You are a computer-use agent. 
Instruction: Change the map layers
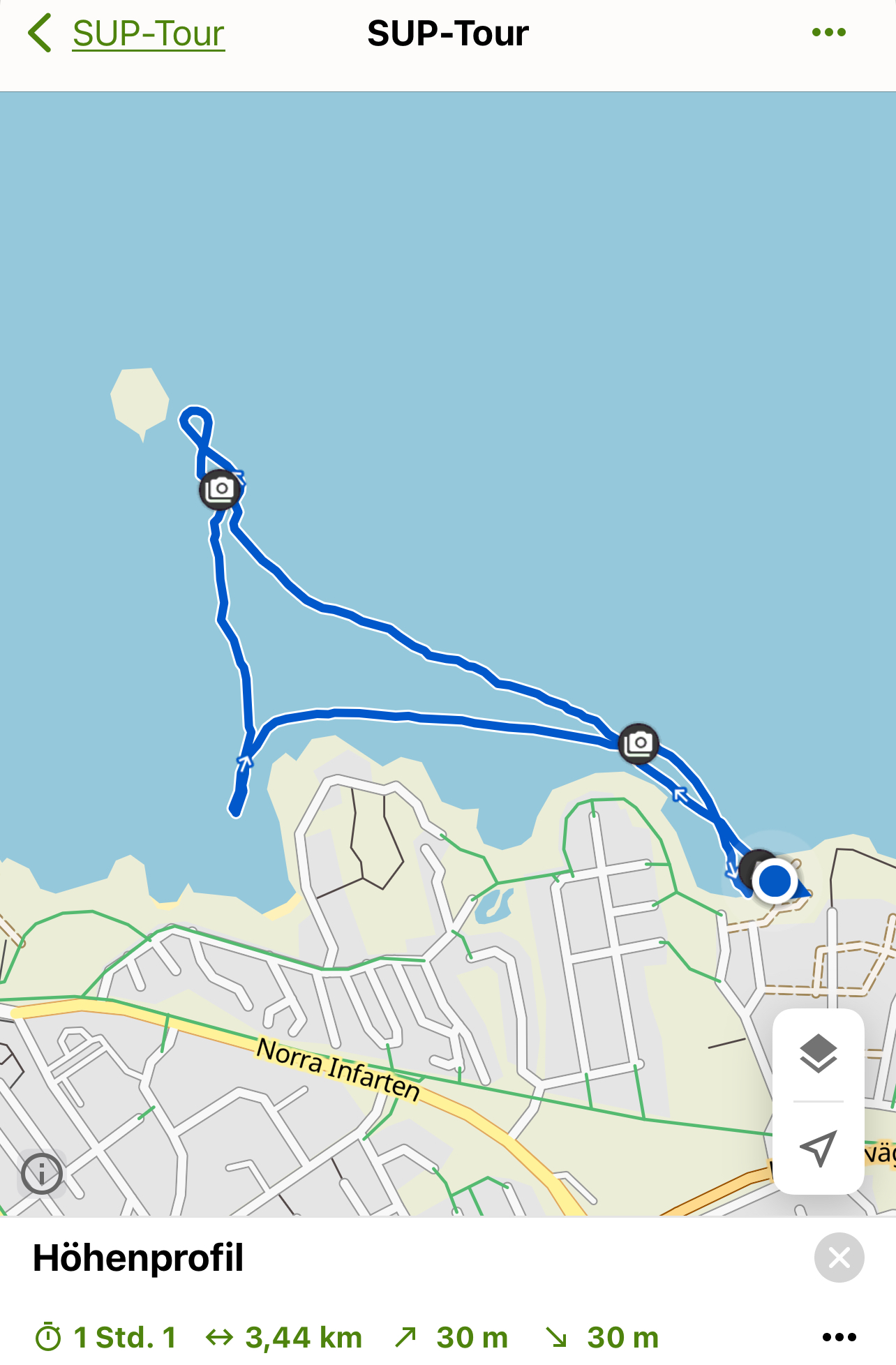coord(818,1054)
